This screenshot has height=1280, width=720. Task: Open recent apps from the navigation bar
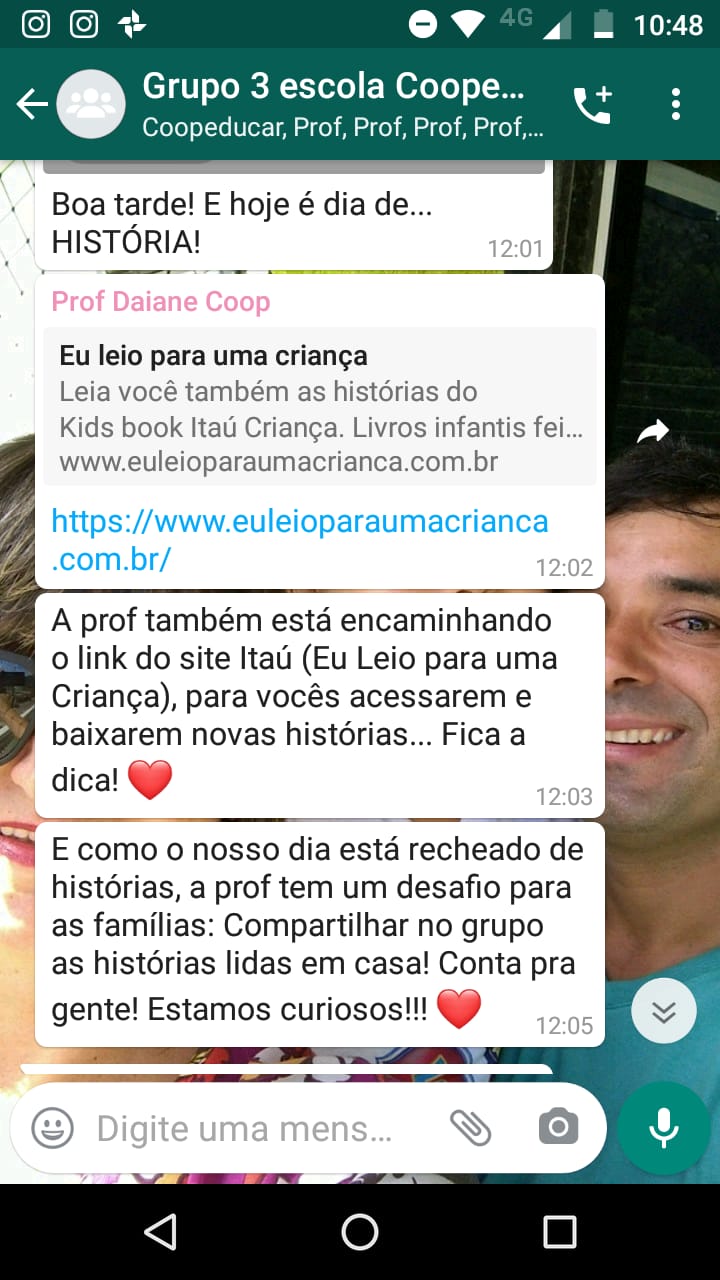click(560, 1232)
